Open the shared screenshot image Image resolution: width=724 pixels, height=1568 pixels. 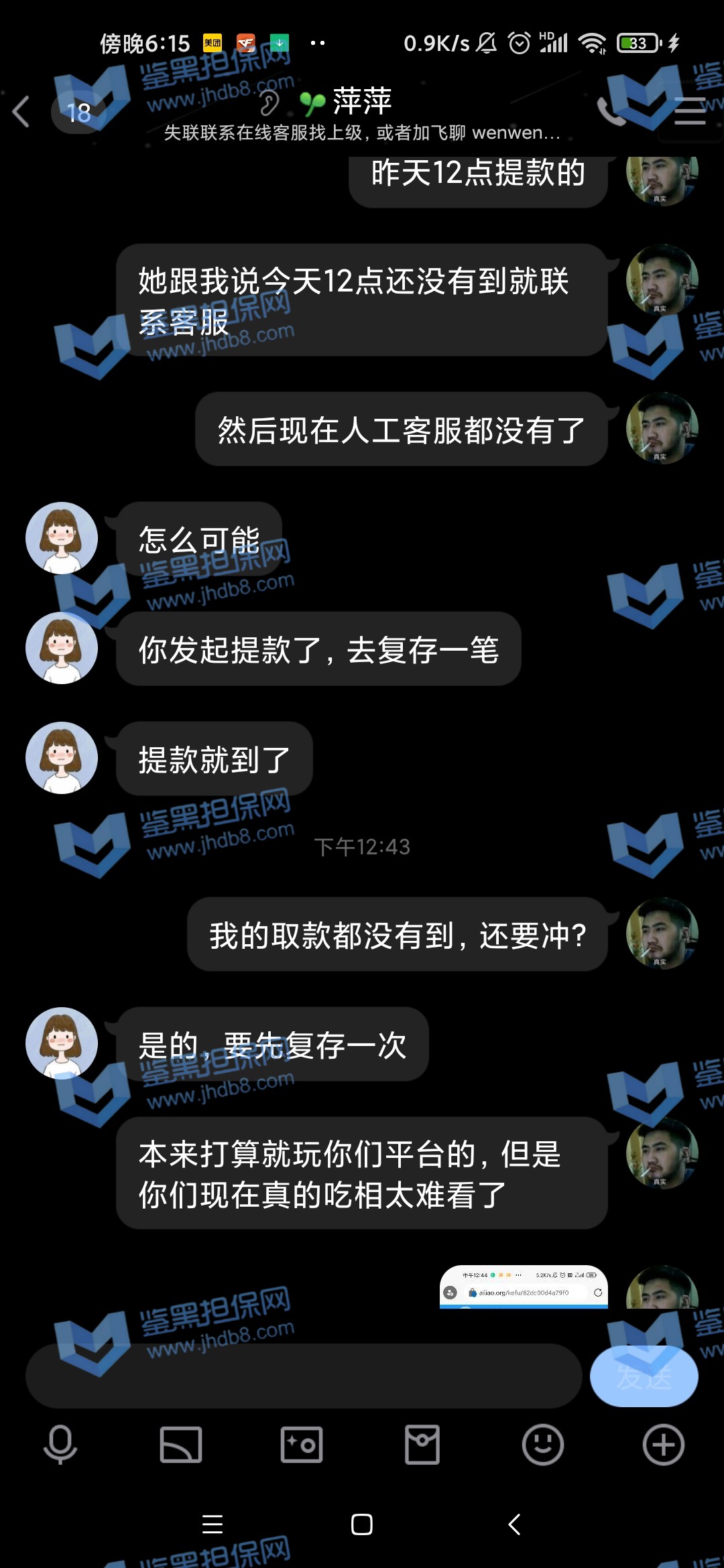pyautogui.click(x=524, y=1287)
